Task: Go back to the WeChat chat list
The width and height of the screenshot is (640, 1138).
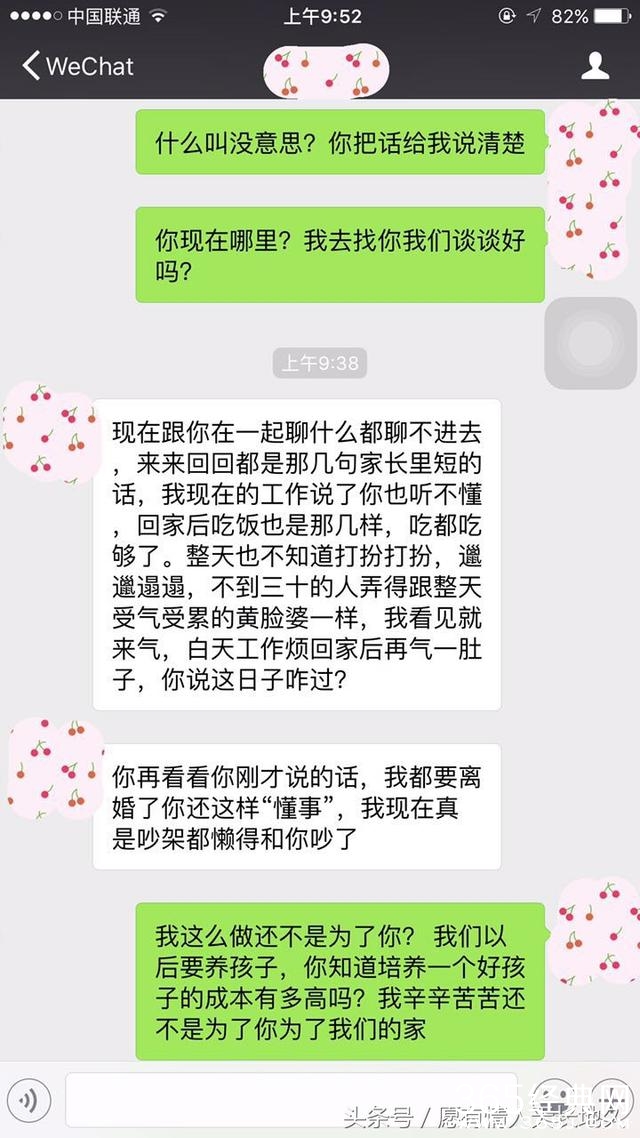Action: pos(76,67)
